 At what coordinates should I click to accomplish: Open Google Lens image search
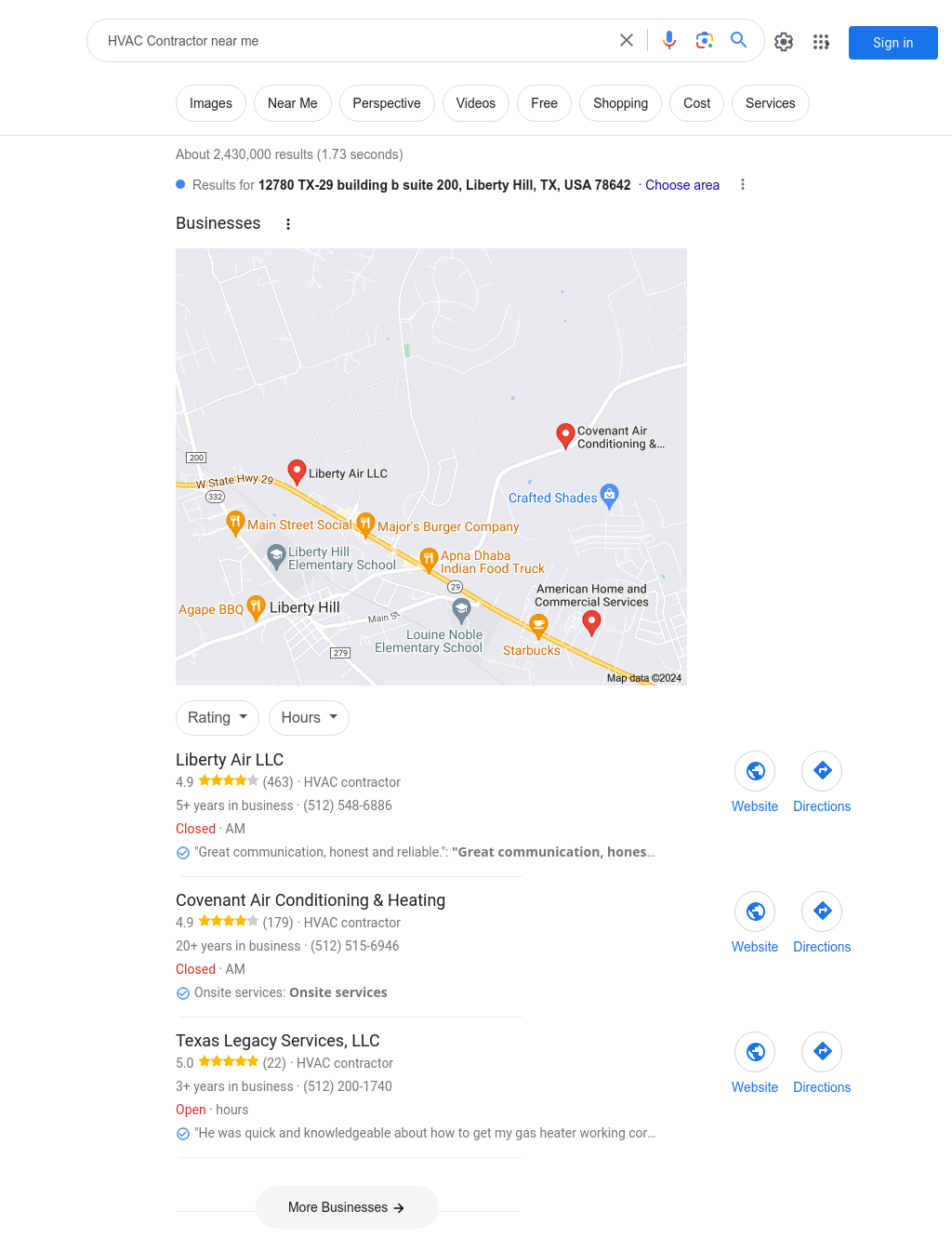(704, 40)
